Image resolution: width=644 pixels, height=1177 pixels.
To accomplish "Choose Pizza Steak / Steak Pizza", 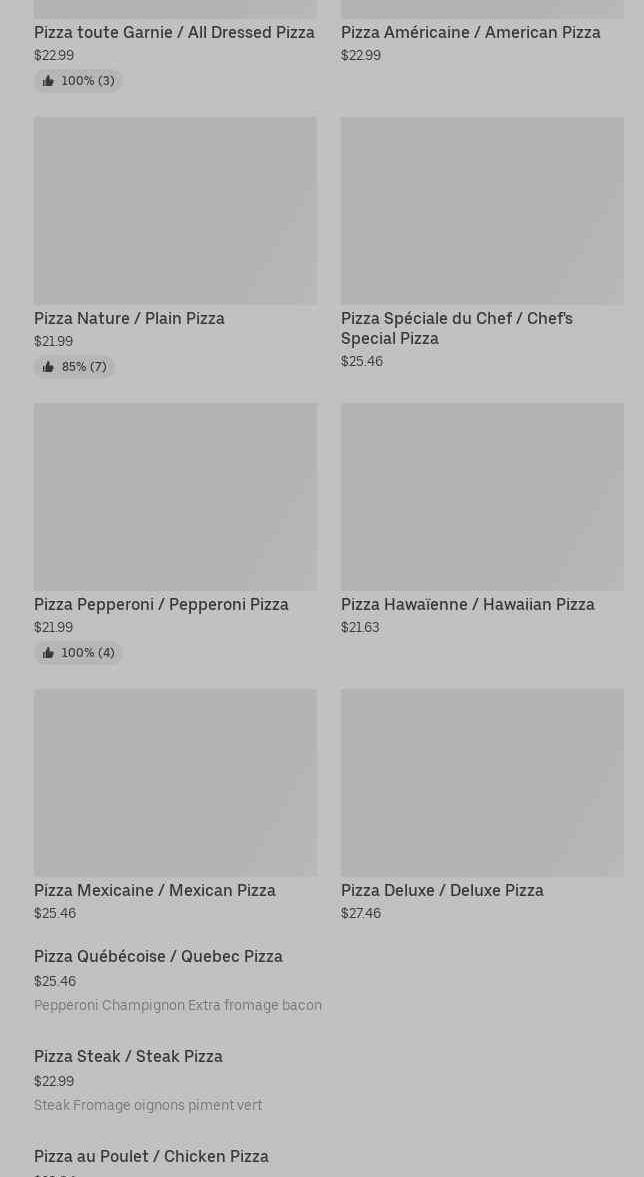I will click(x=128, y=1057).
